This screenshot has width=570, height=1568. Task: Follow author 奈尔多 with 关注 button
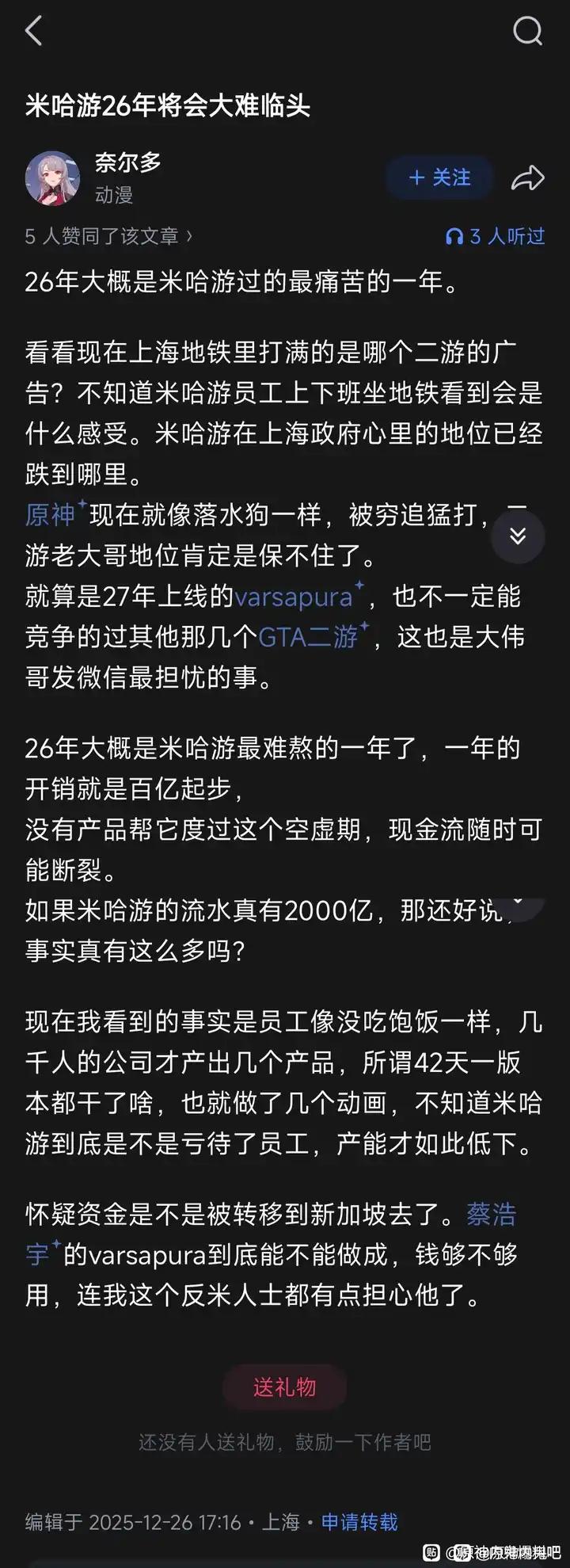(x=439, y=177)
